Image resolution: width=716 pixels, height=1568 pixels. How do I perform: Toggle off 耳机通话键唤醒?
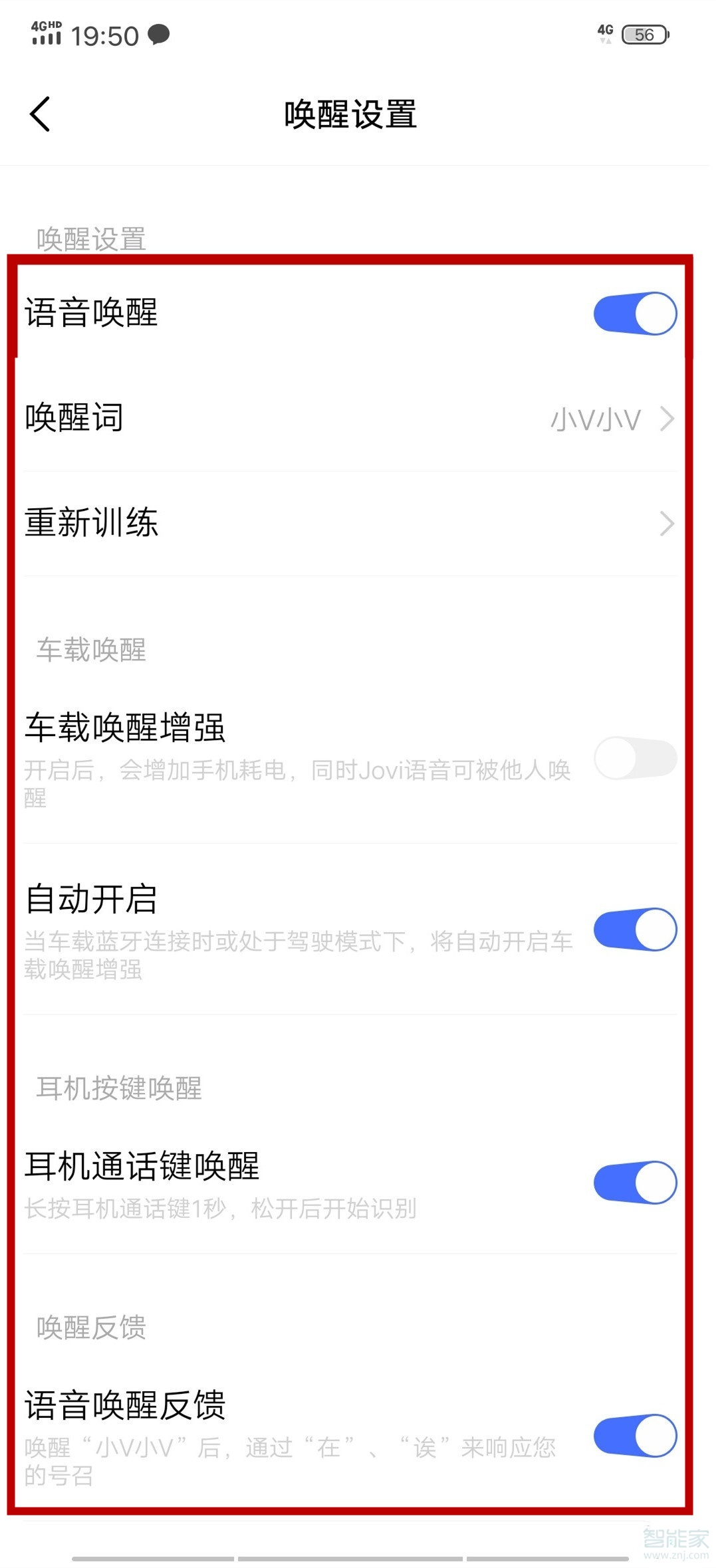[635, 1182]
